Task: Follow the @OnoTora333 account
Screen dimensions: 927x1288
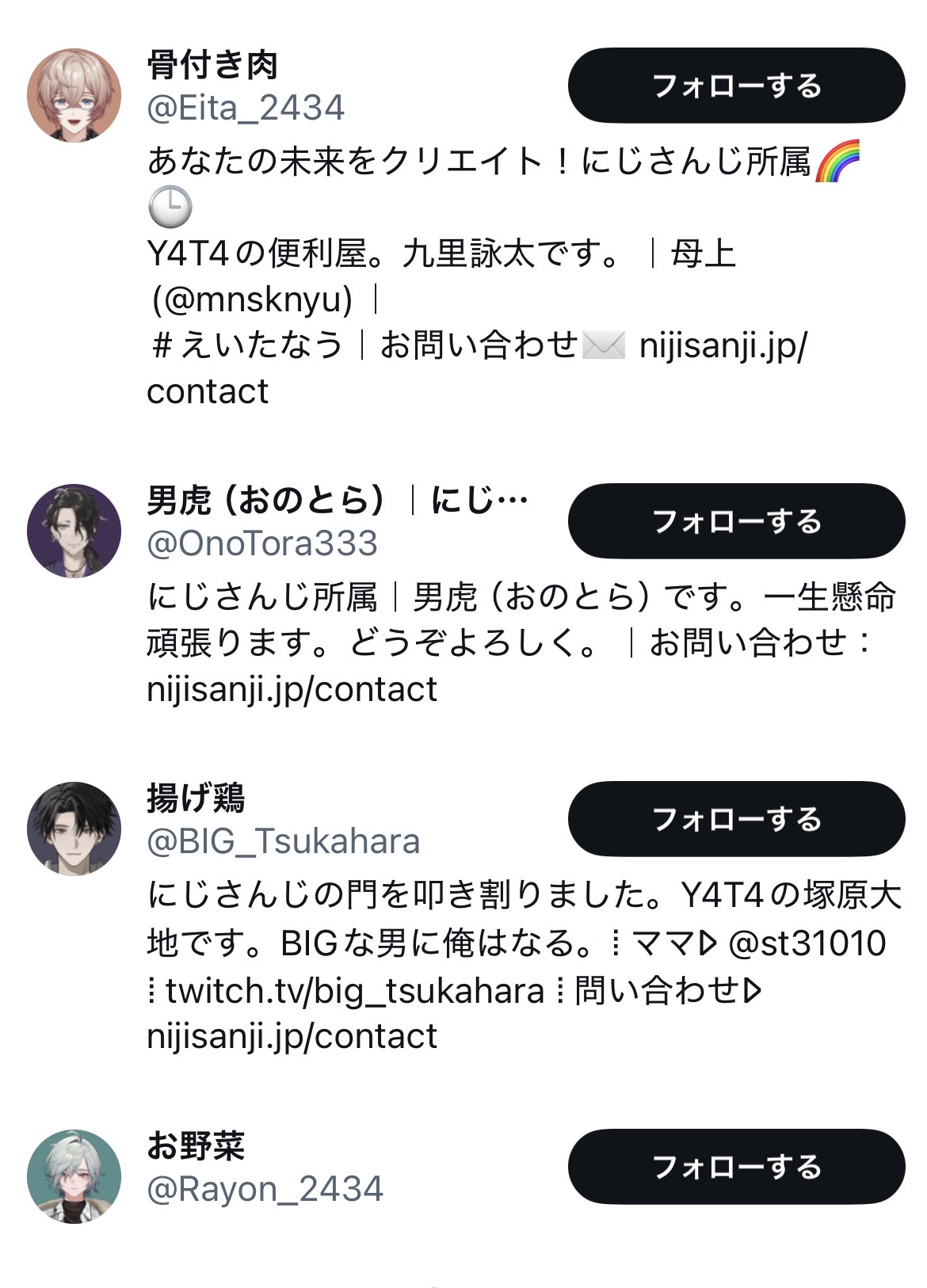Action: (x=736, y=521)
